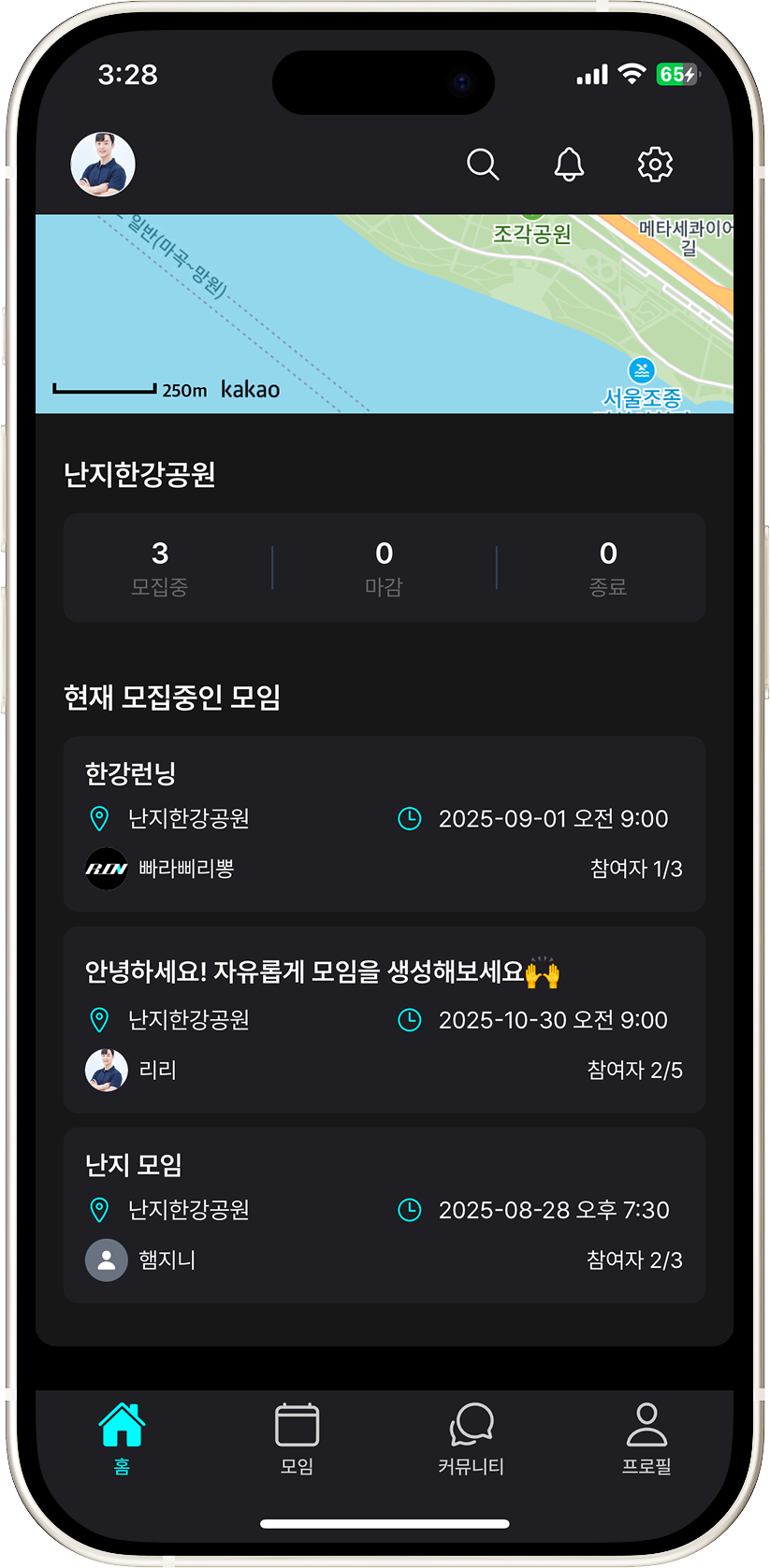This screenshot has width=770, height=1568.
Task: Tap your profile avatar in the top left
Action: coord(103,163)
